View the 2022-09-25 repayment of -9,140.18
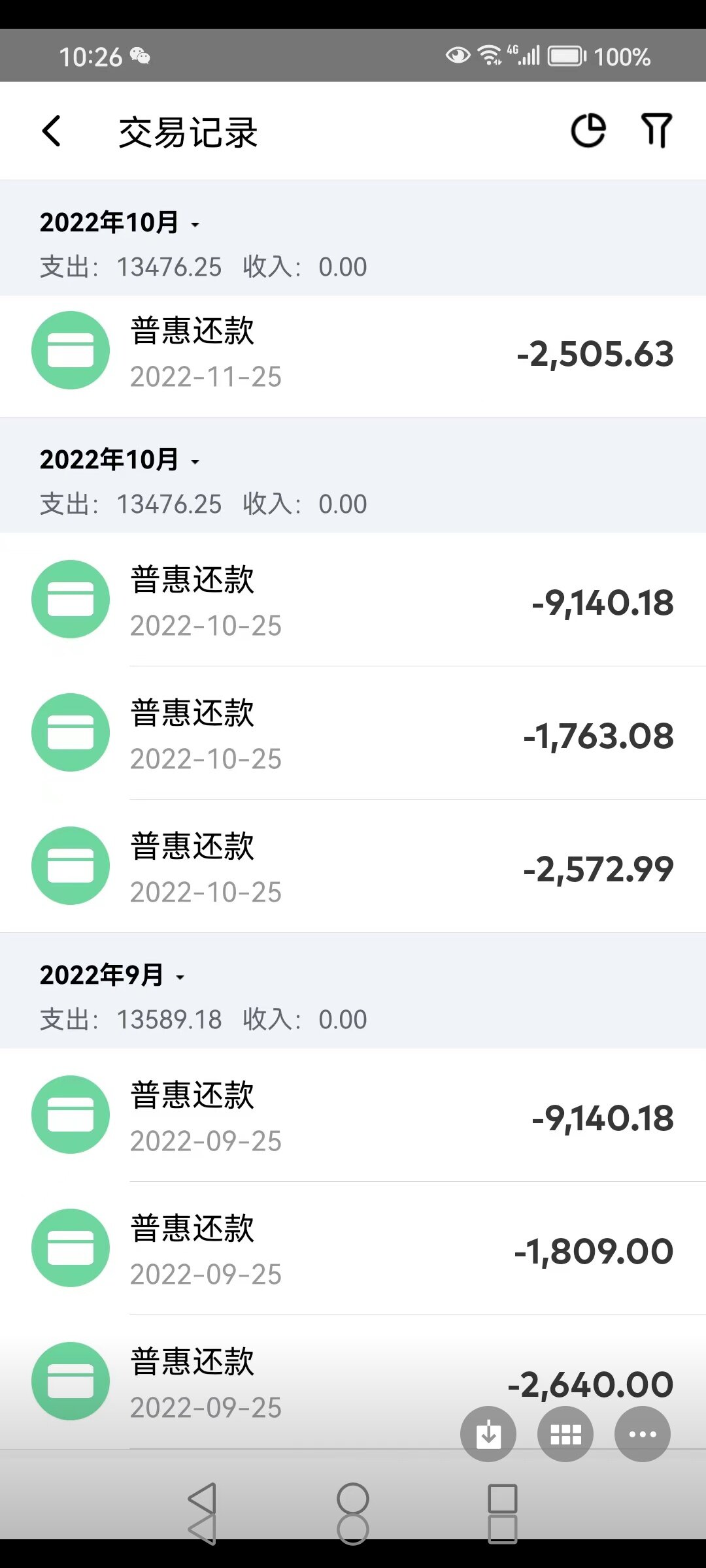The height and width of the screenshot is (1568, 706). (x=353, y=1117)
